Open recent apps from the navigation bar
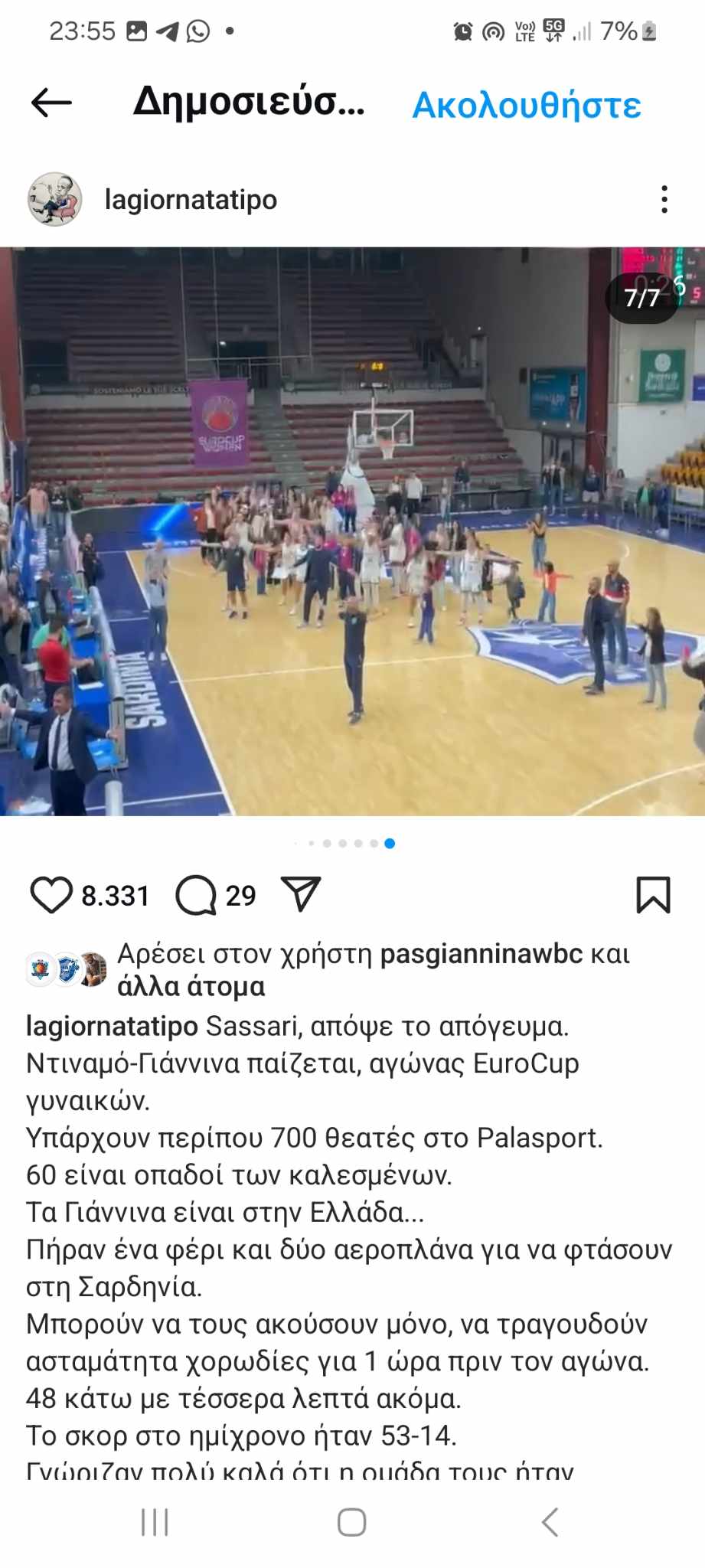 155,1522
